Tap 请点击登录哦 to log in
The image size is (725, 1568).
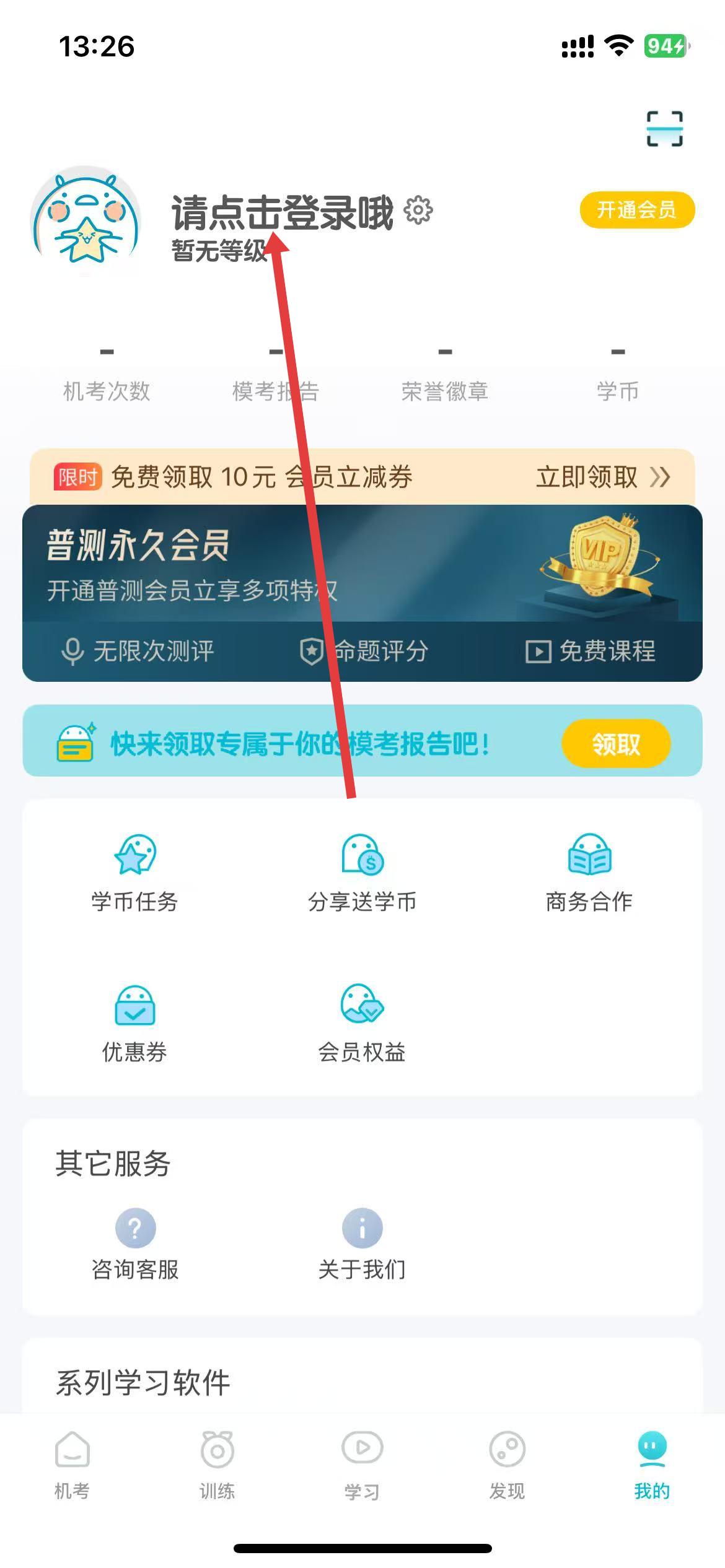[x=282, y=212]
